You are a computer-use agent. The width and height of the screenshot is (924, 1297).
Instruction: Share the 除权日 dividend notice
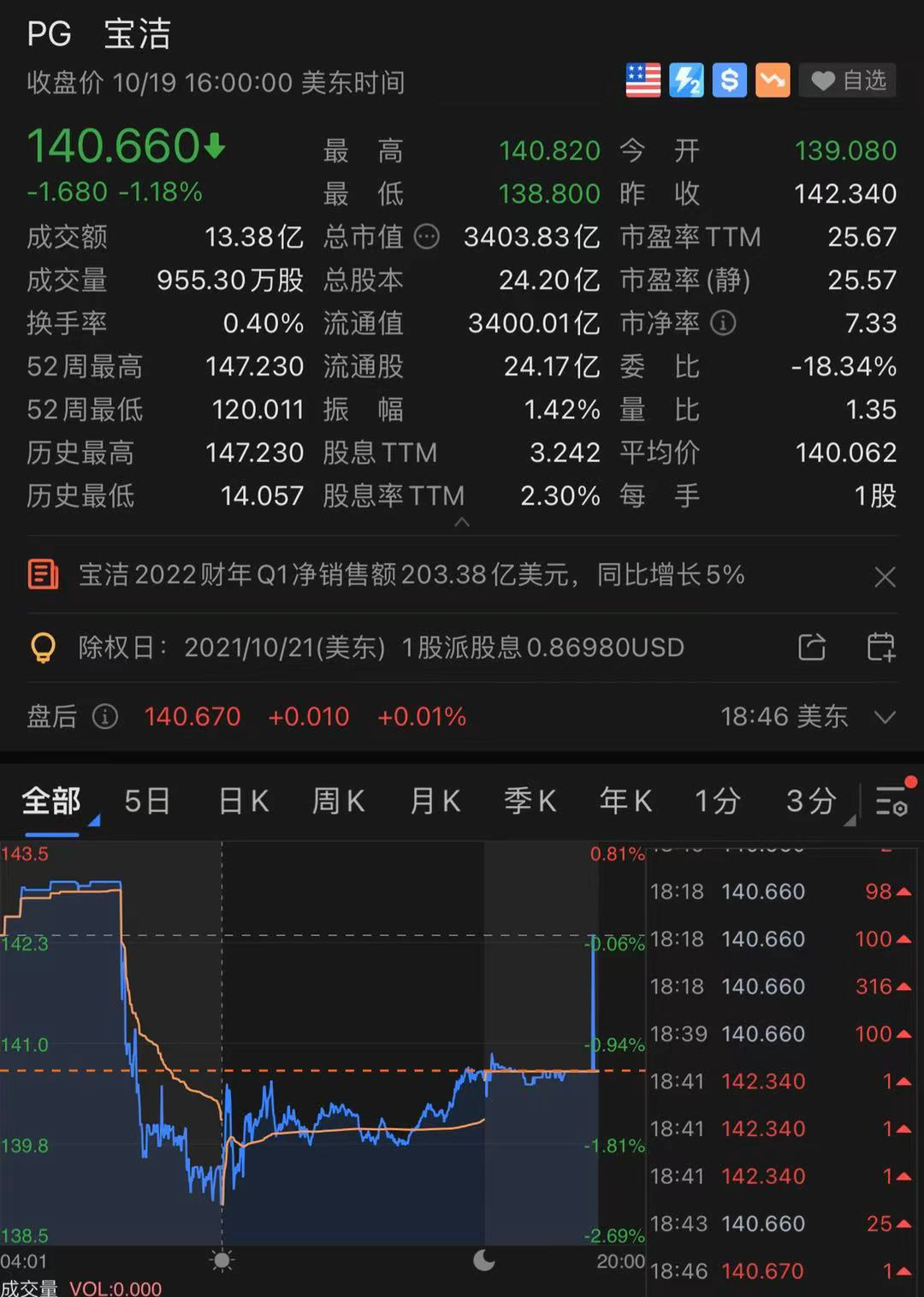[811, 648]
